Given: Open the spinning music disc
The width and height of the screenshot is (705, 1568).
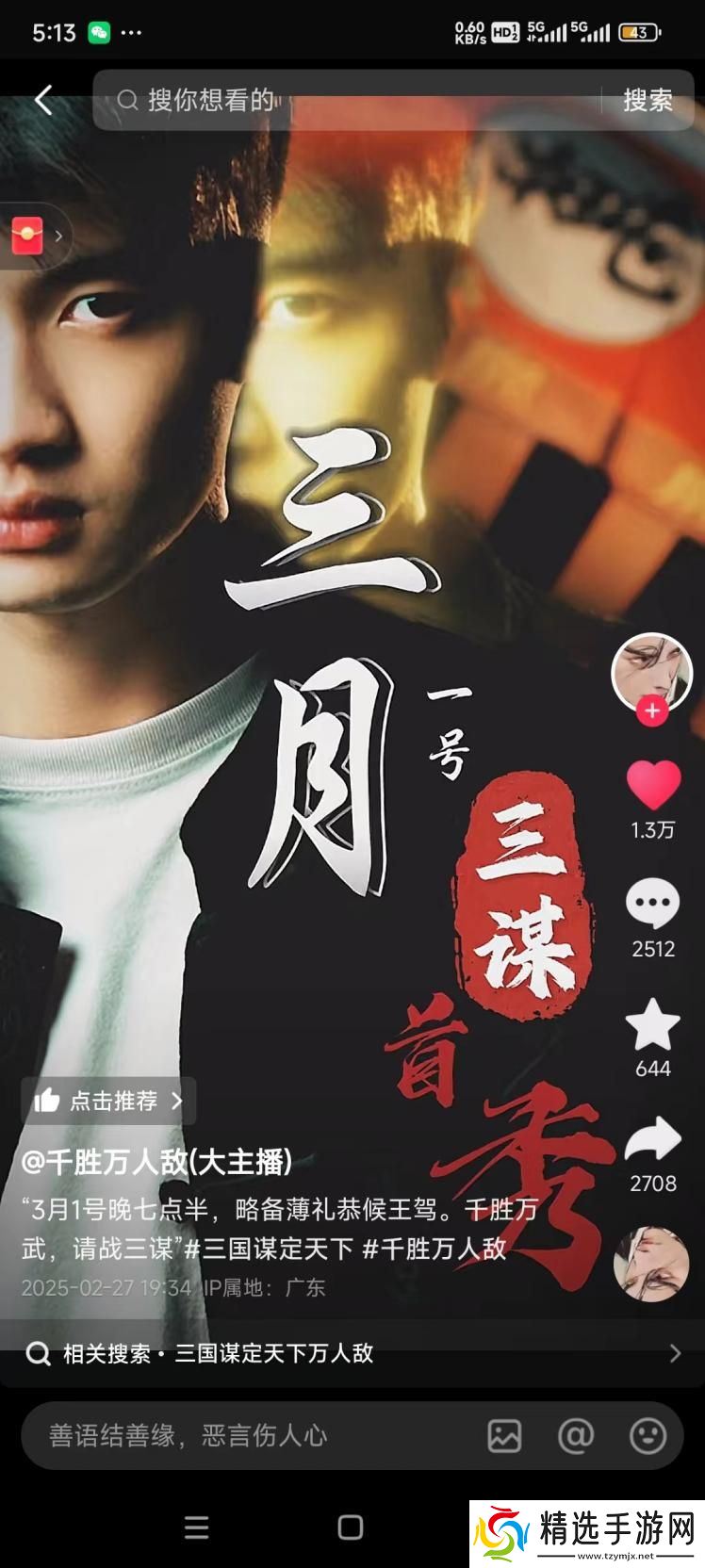Looking at the screenshot, I should pyautogui.click(x=651, y=1265).
